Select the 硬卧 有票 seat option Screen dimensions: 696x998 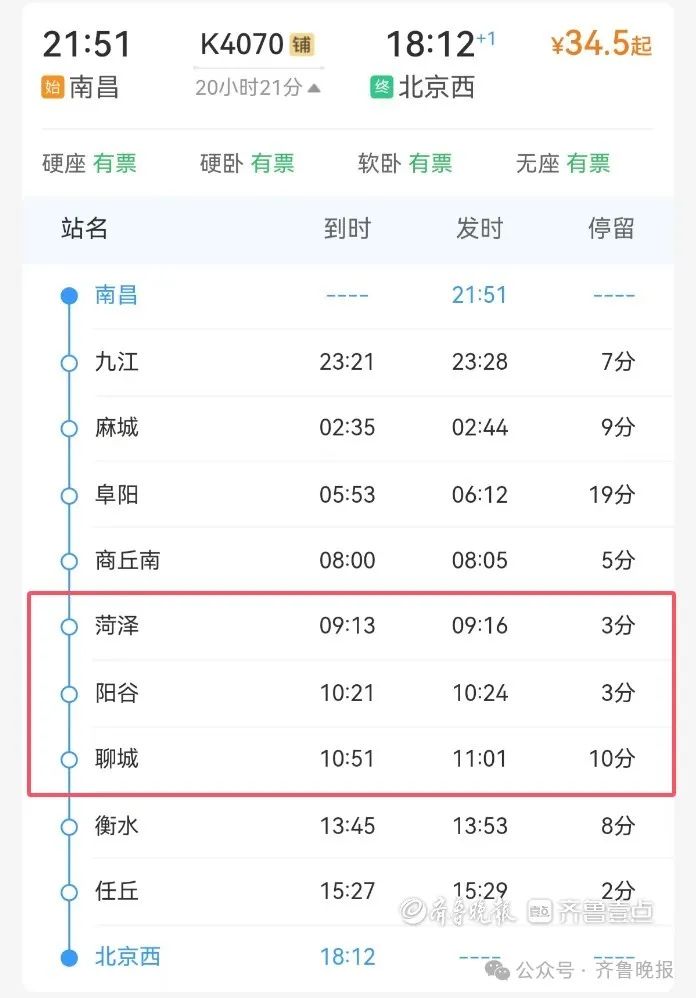[x=247, y=164]
